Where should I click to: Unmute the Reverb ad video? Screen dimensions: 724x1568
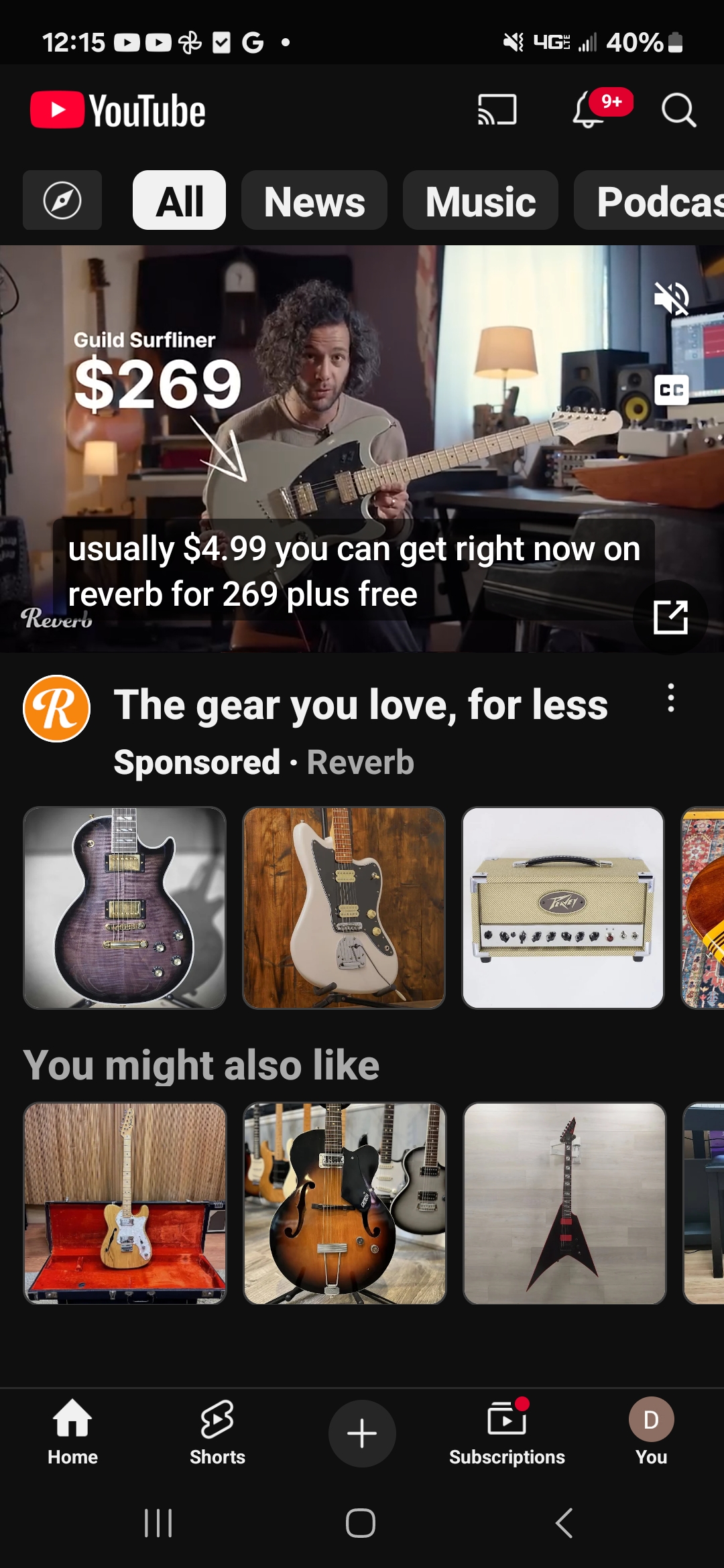(x=671, y=298)
